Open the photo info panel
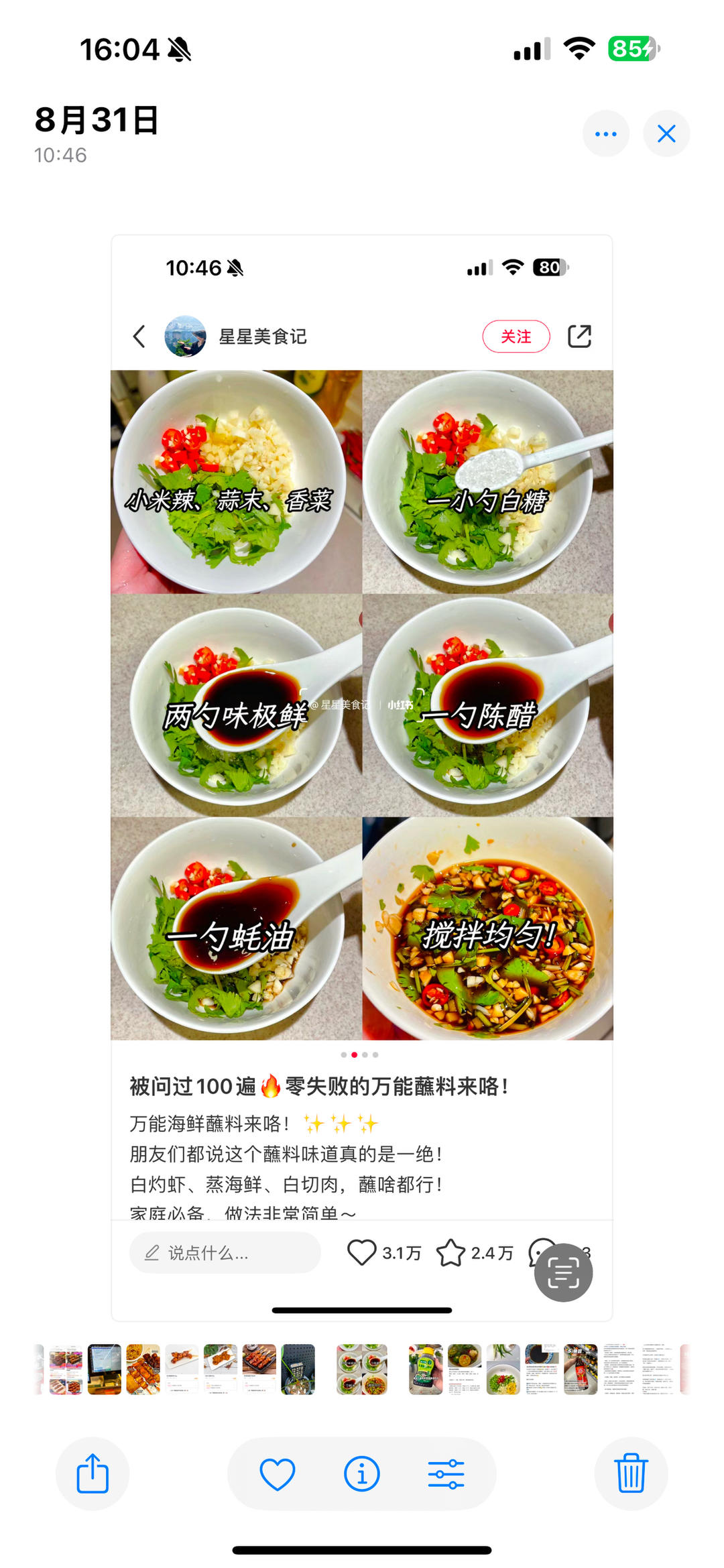The height and width of the screenshot is (1568, 724). (x=362, y=1473)
